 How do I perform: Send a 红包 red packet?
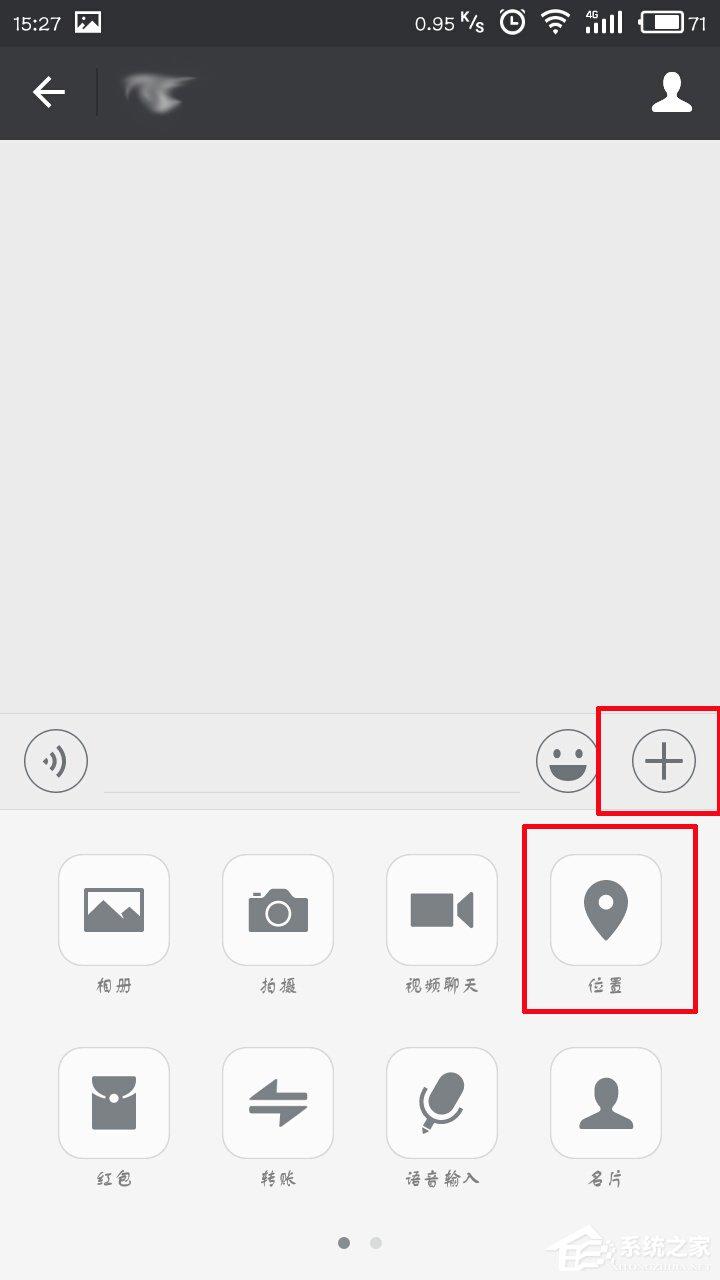click(114, 1103)
